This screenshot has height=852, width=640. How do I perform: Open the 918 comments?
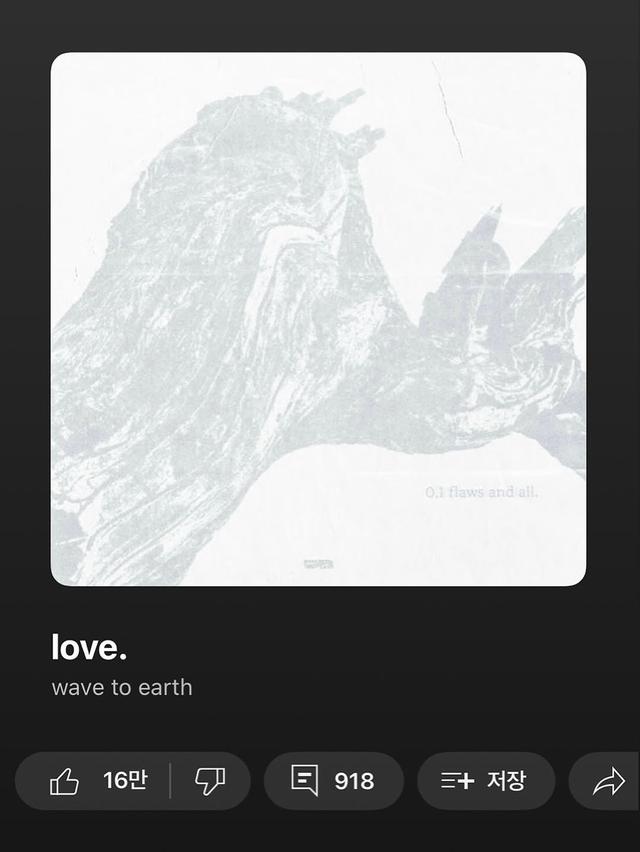click(333, 781)
